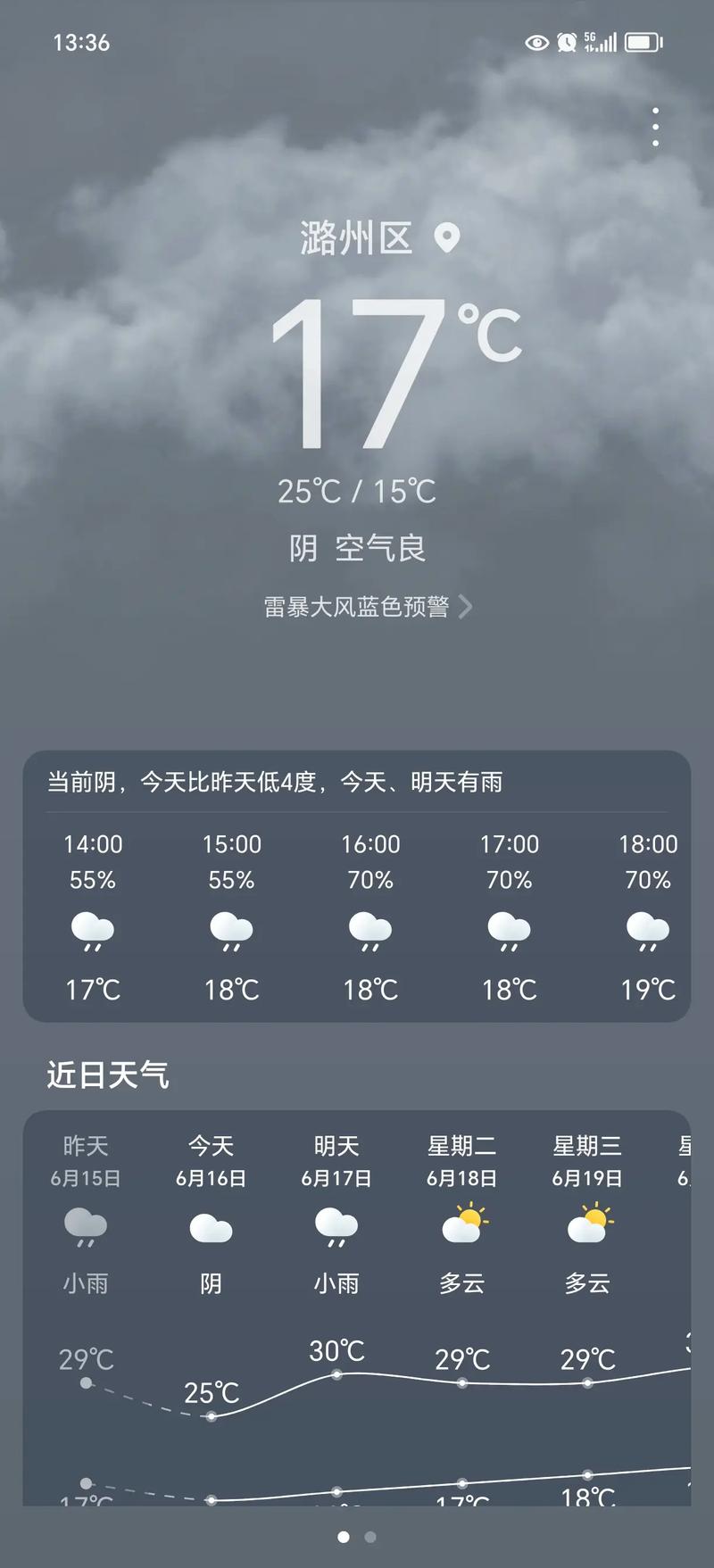Click the location pin next to 潞州区
The width and height of the screenshot is (714, 1568).
coord(444,237)
